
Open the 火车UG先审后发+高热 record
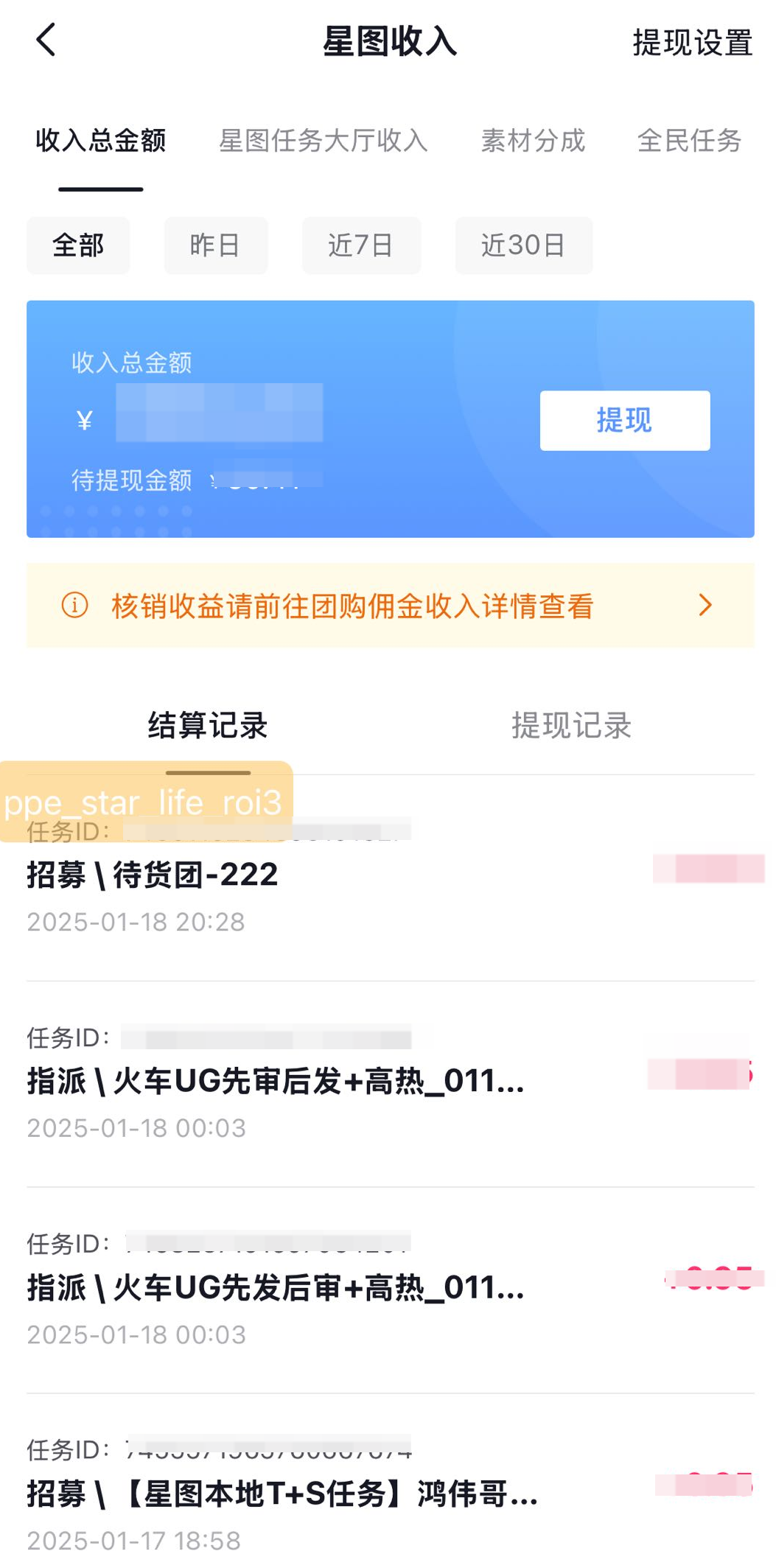295,1082
